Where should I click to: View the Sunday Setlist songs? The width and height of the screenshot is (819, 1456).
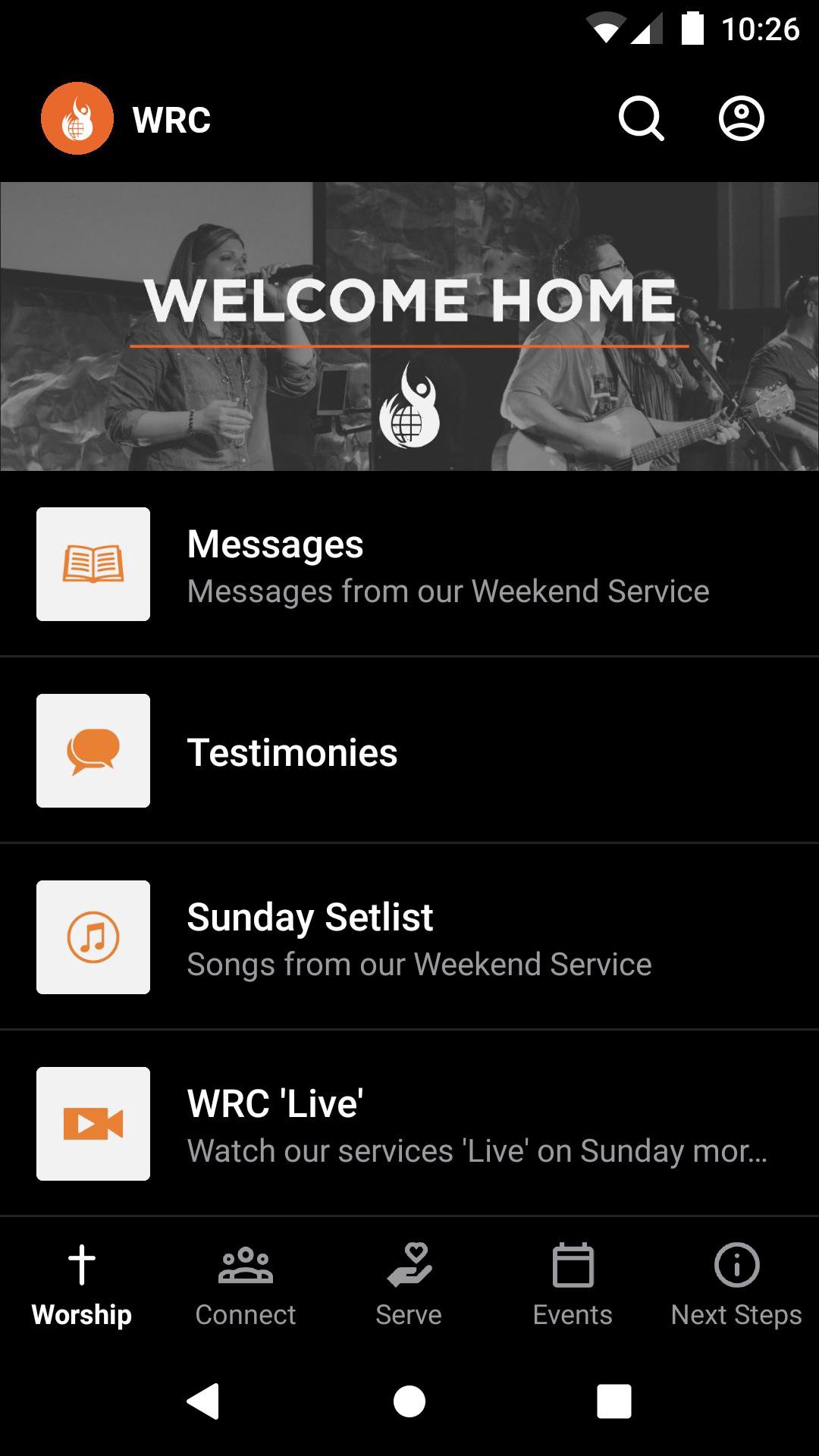409,937
